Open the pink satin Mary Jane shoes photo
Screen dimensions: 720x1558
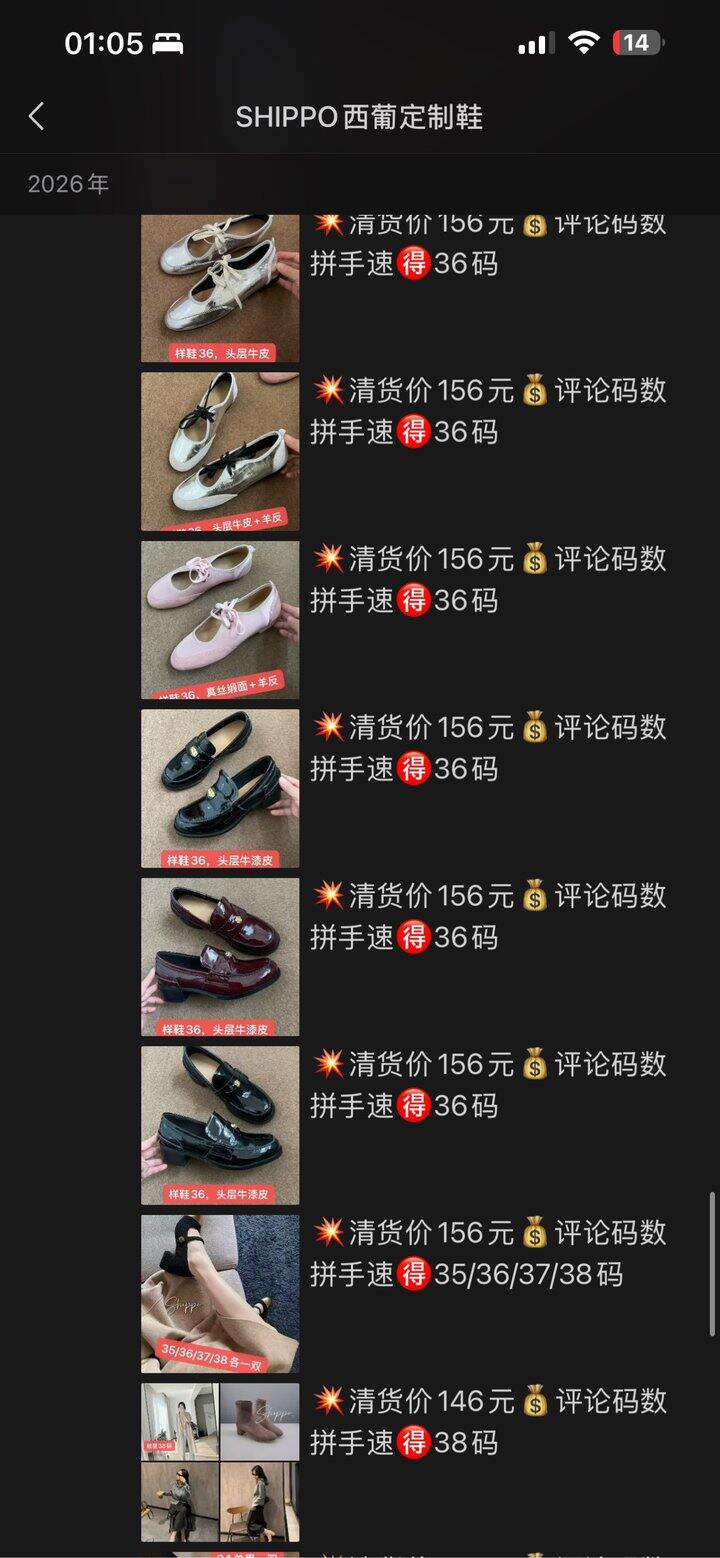[219, 618]
